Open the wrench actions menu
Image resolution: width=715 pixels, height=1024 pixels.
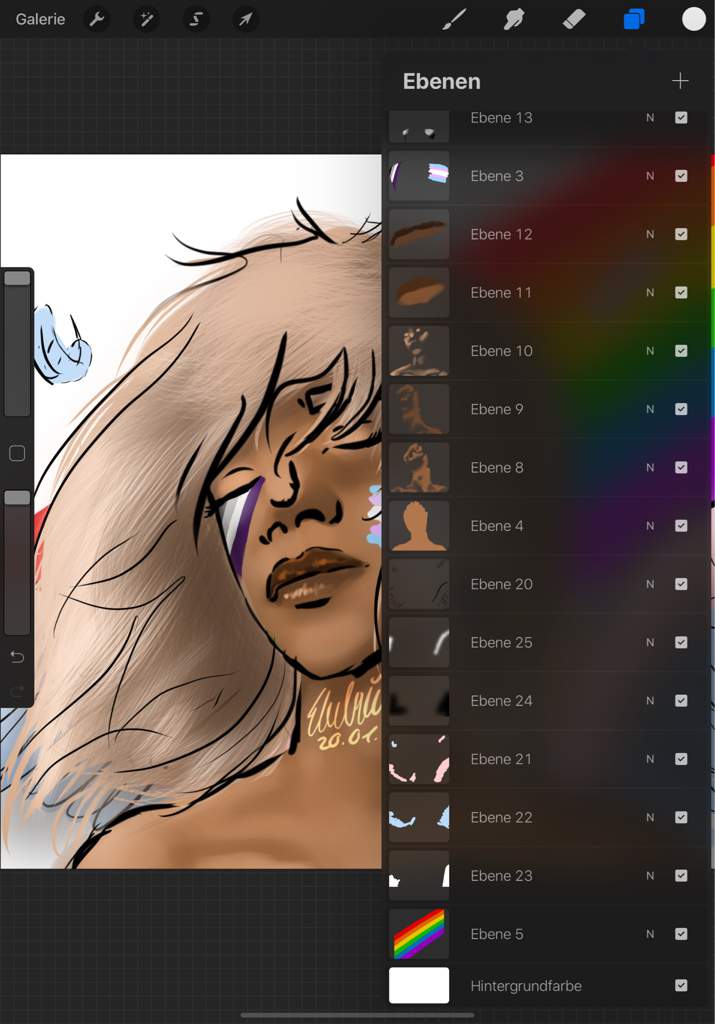coord(97,19)
